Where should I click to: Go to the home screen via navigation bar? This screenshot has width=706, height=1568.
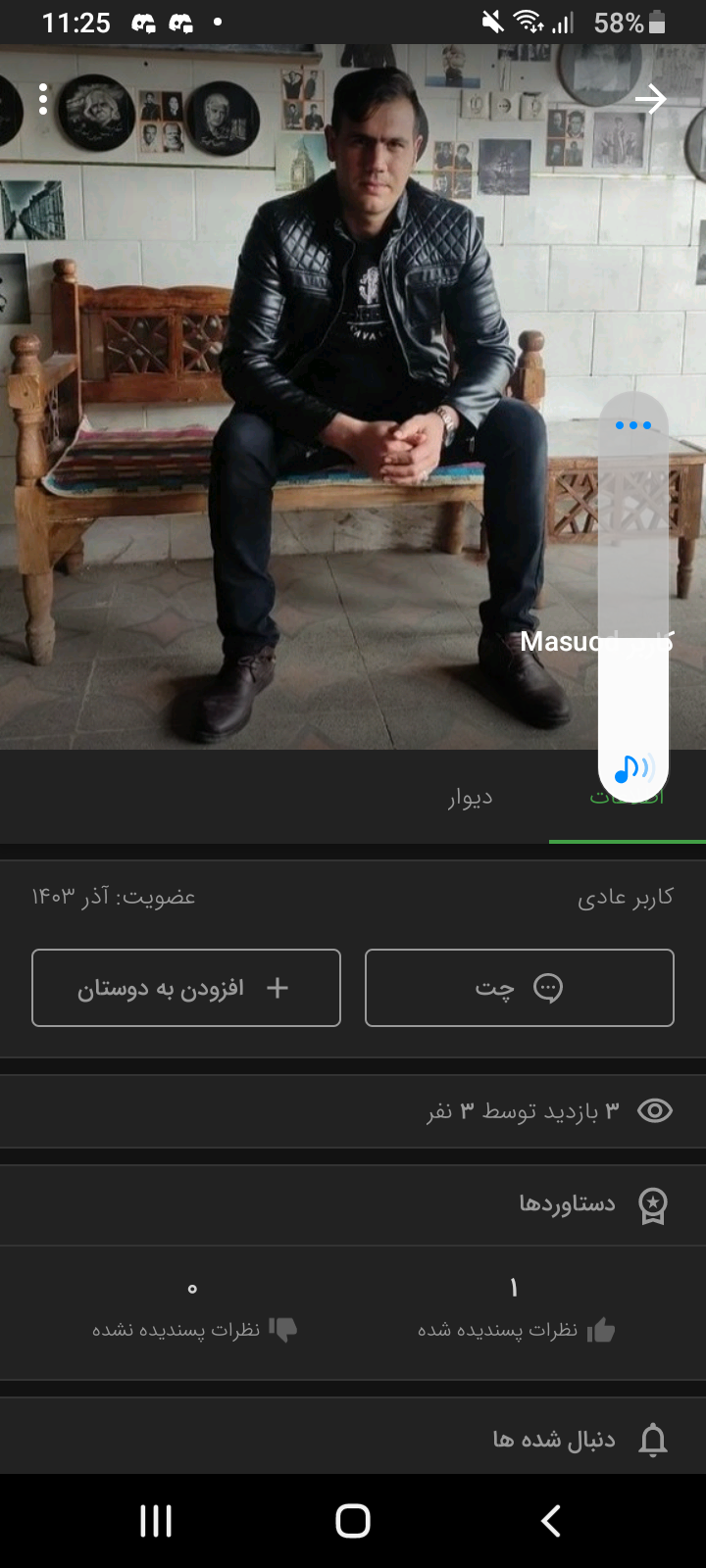tap(353, 1521)
